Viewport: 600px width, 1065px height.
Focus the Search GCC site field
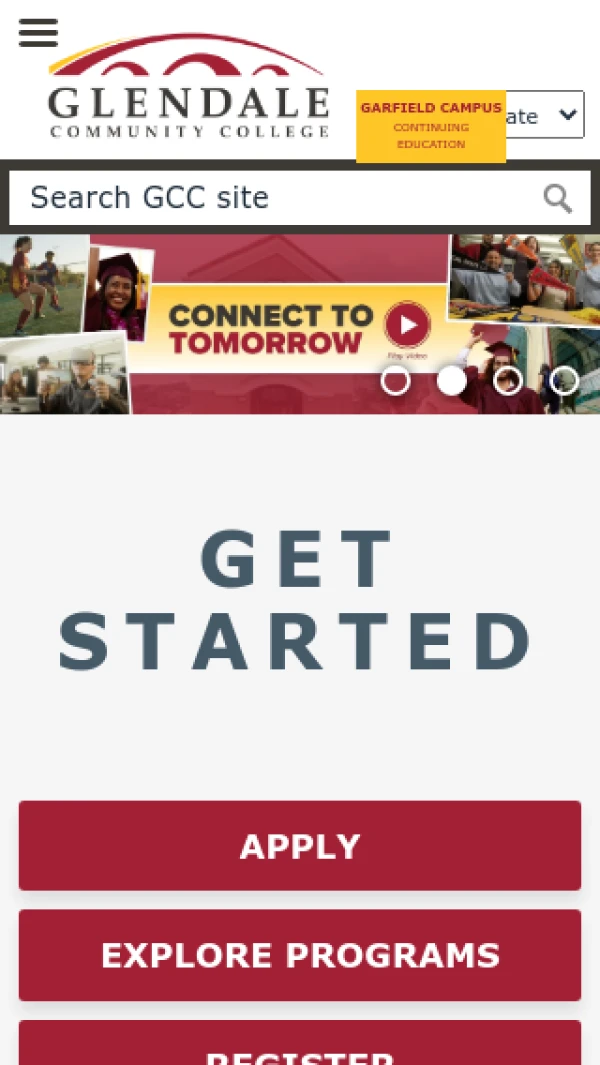[270, 198]
